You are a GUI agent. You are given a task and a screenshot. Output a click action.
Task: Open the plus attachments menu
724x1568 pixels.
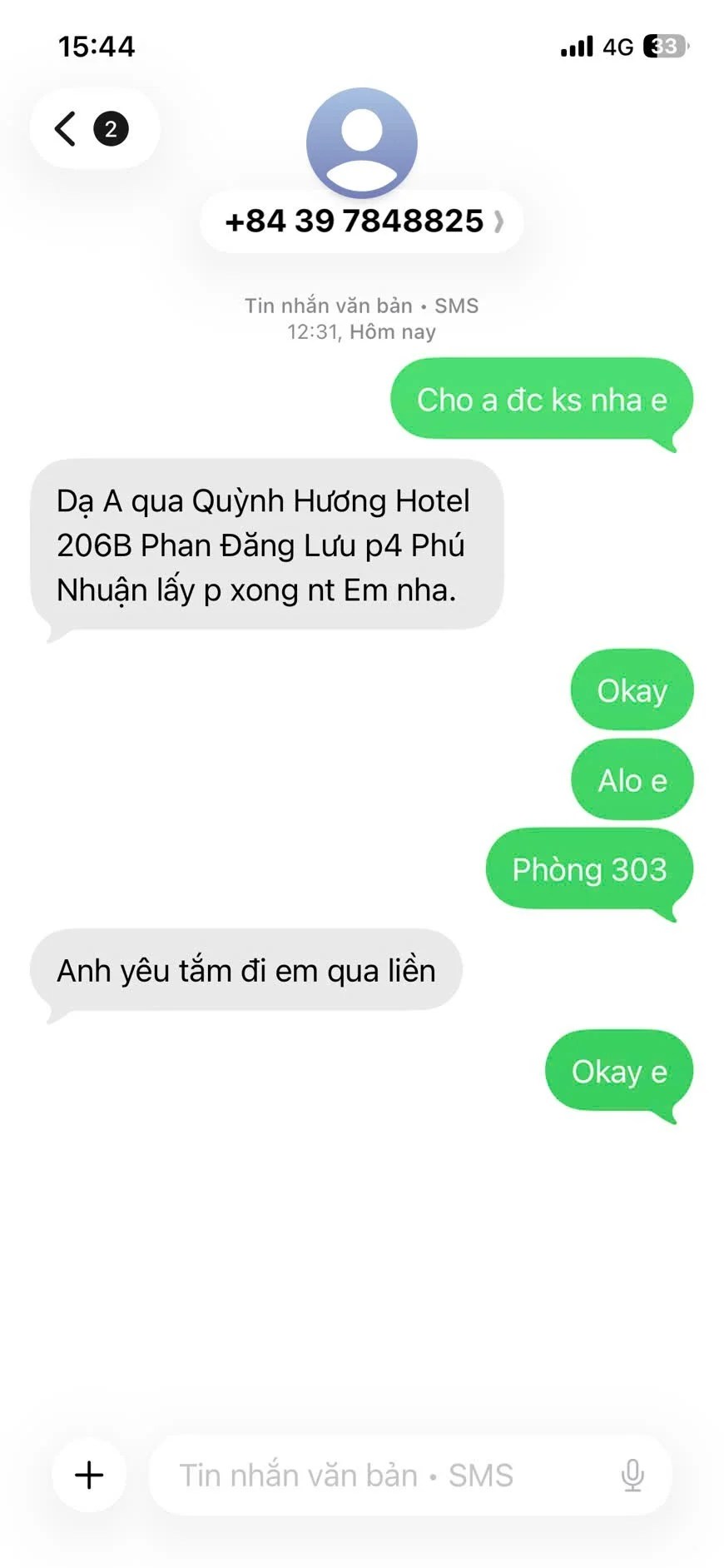coord(89,1475)
